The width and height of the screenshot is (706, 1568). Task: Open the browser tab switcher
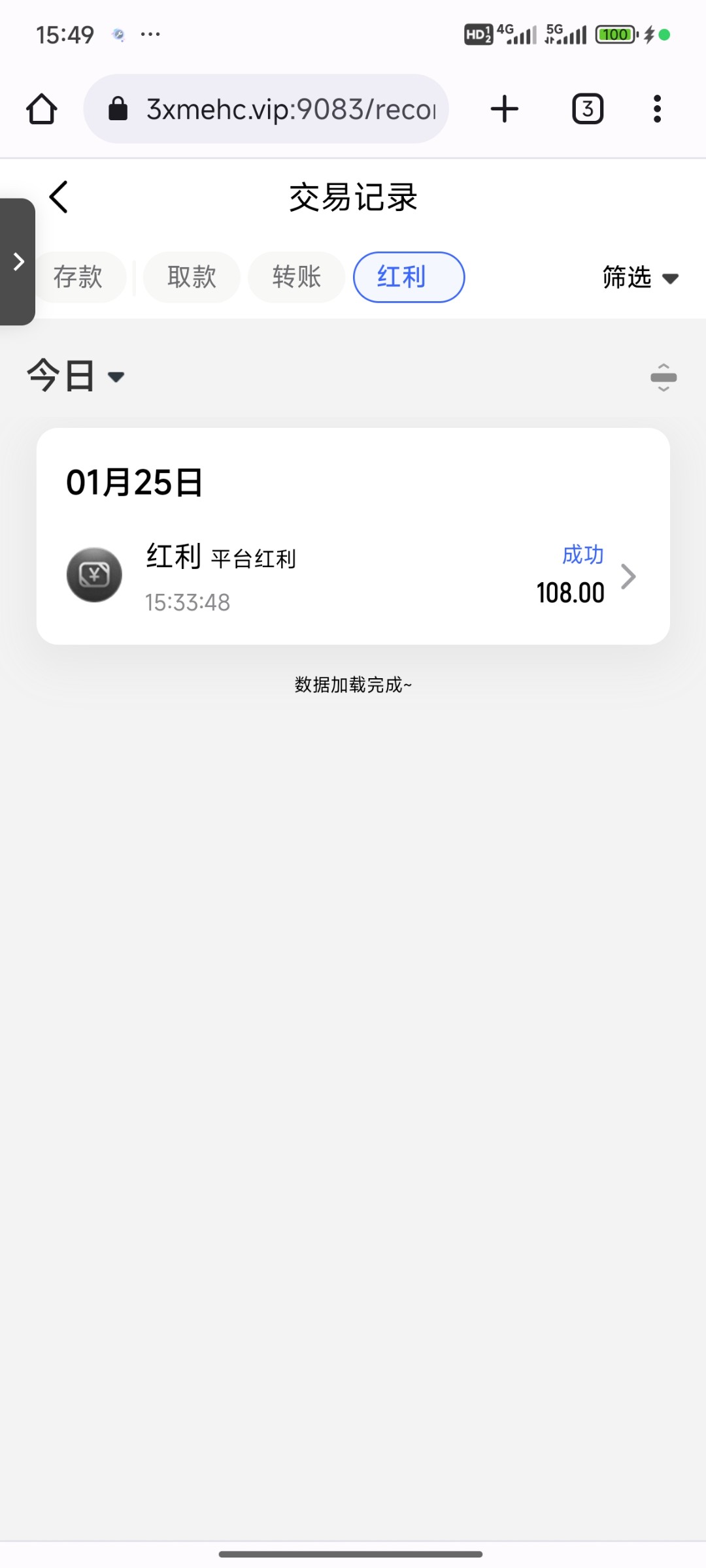tap(588, 108)
